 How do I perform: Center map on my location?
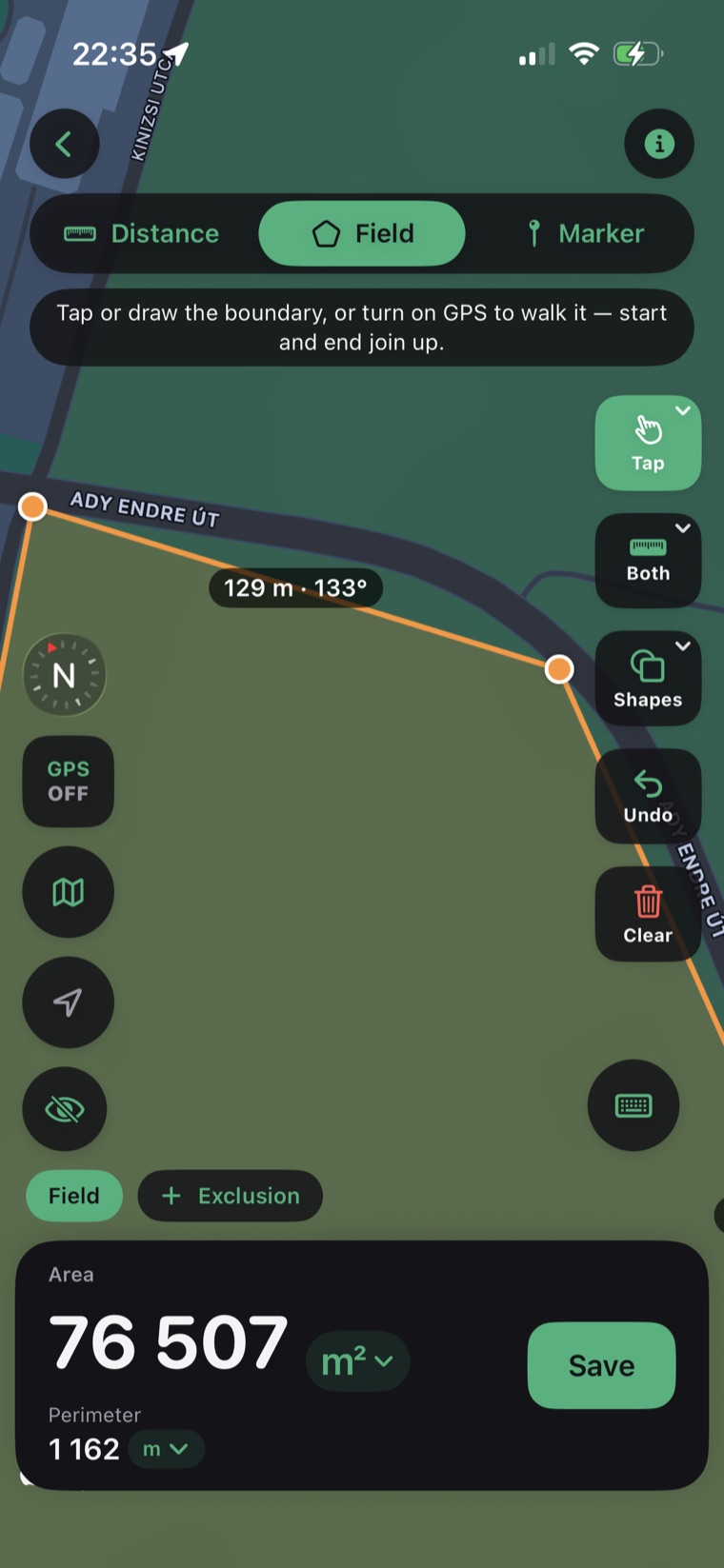point(69,1002)
